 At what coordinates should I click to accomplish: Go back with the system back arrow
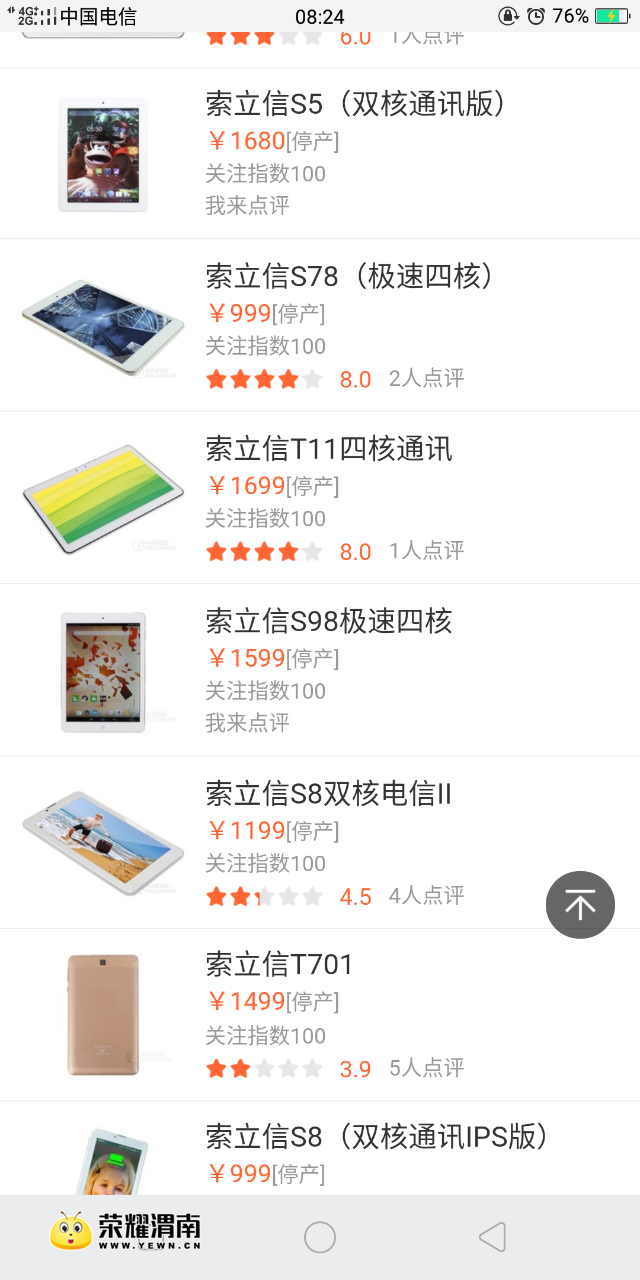coord(492,1237)
